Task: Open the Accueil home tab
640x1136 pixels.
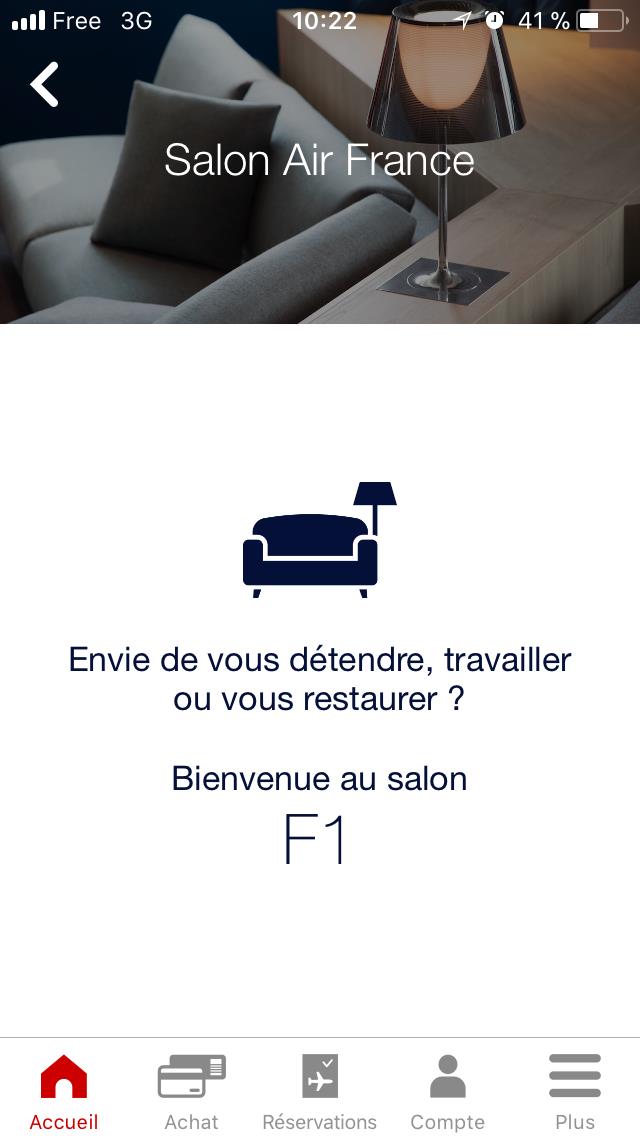Action: point(64,1090)
